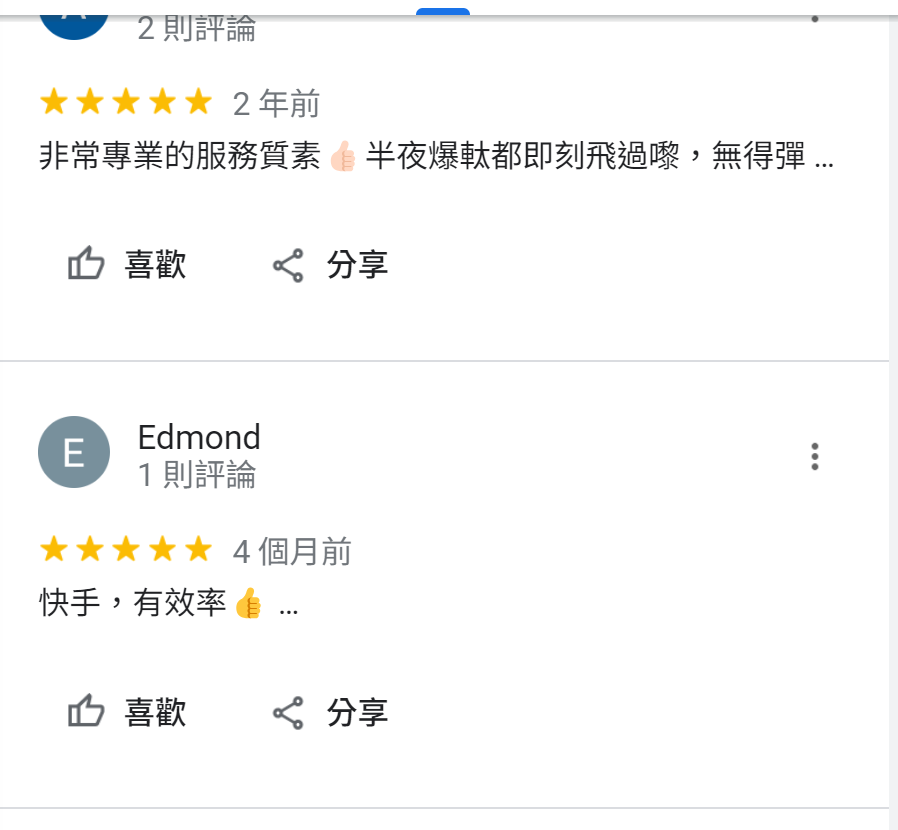Share the review about 非常專業的服務質素
This screenshot has height=830, width=898.
(330, 265)
